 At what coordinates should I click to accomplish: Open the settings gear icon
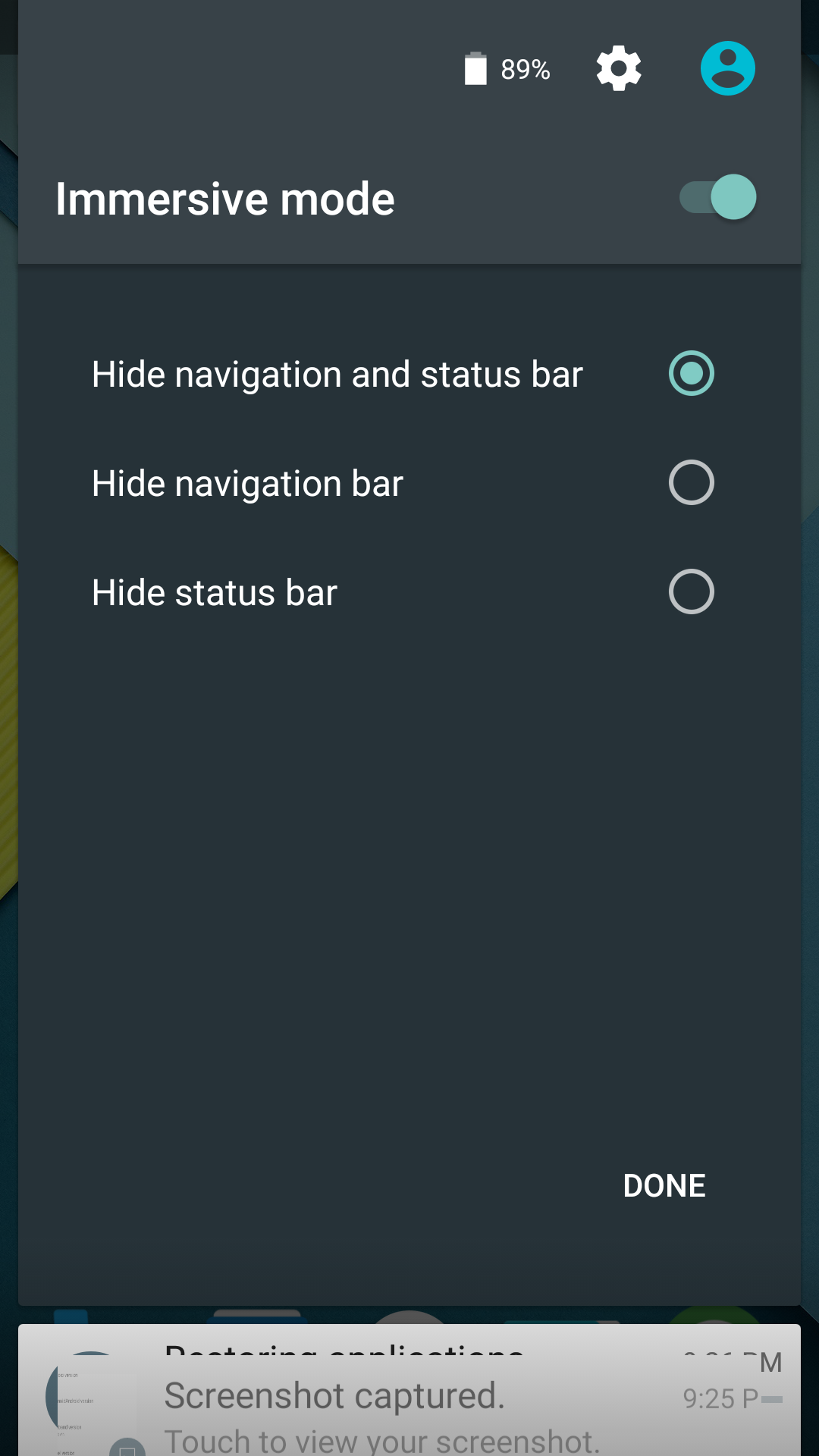pos(619,68)
